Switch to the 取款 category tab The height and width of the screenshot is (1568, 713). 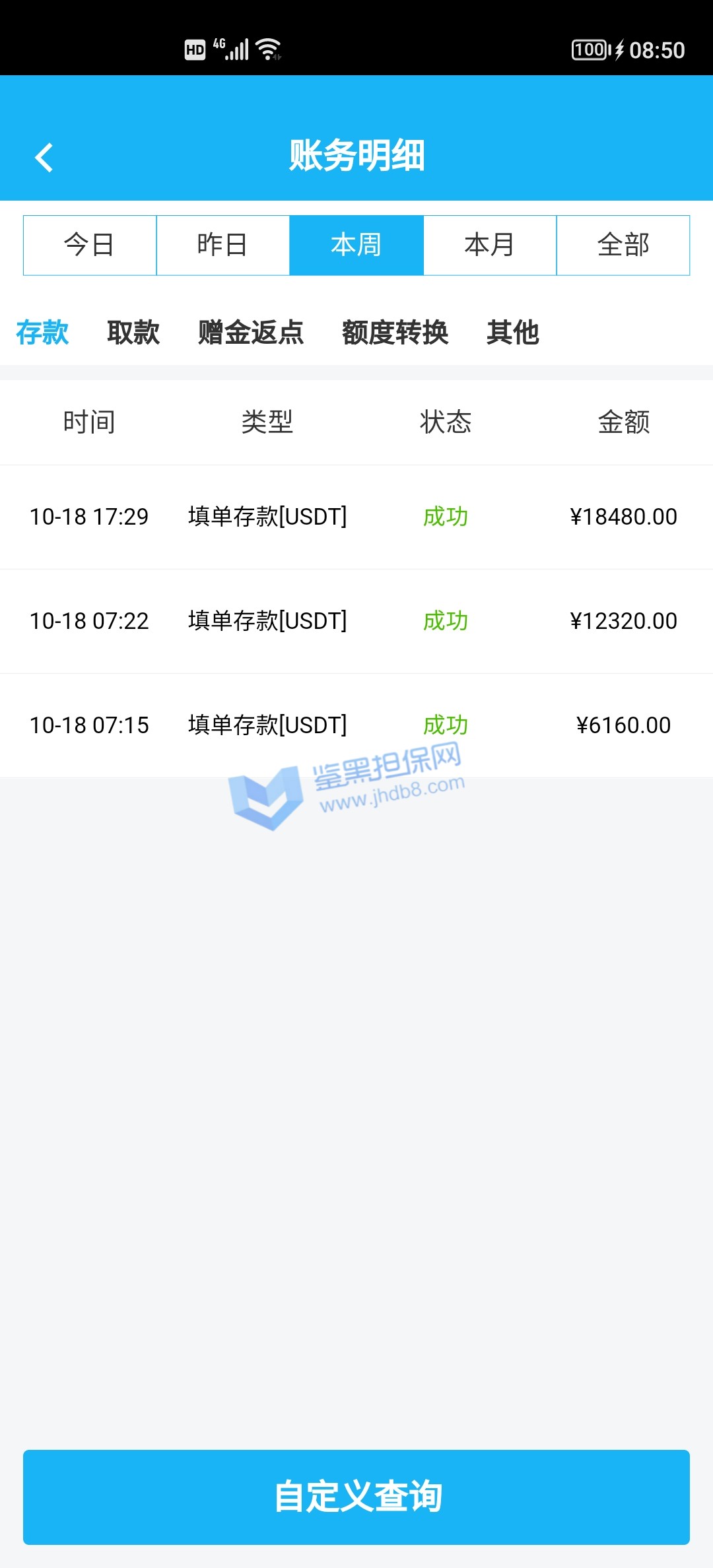click(133, 332)
